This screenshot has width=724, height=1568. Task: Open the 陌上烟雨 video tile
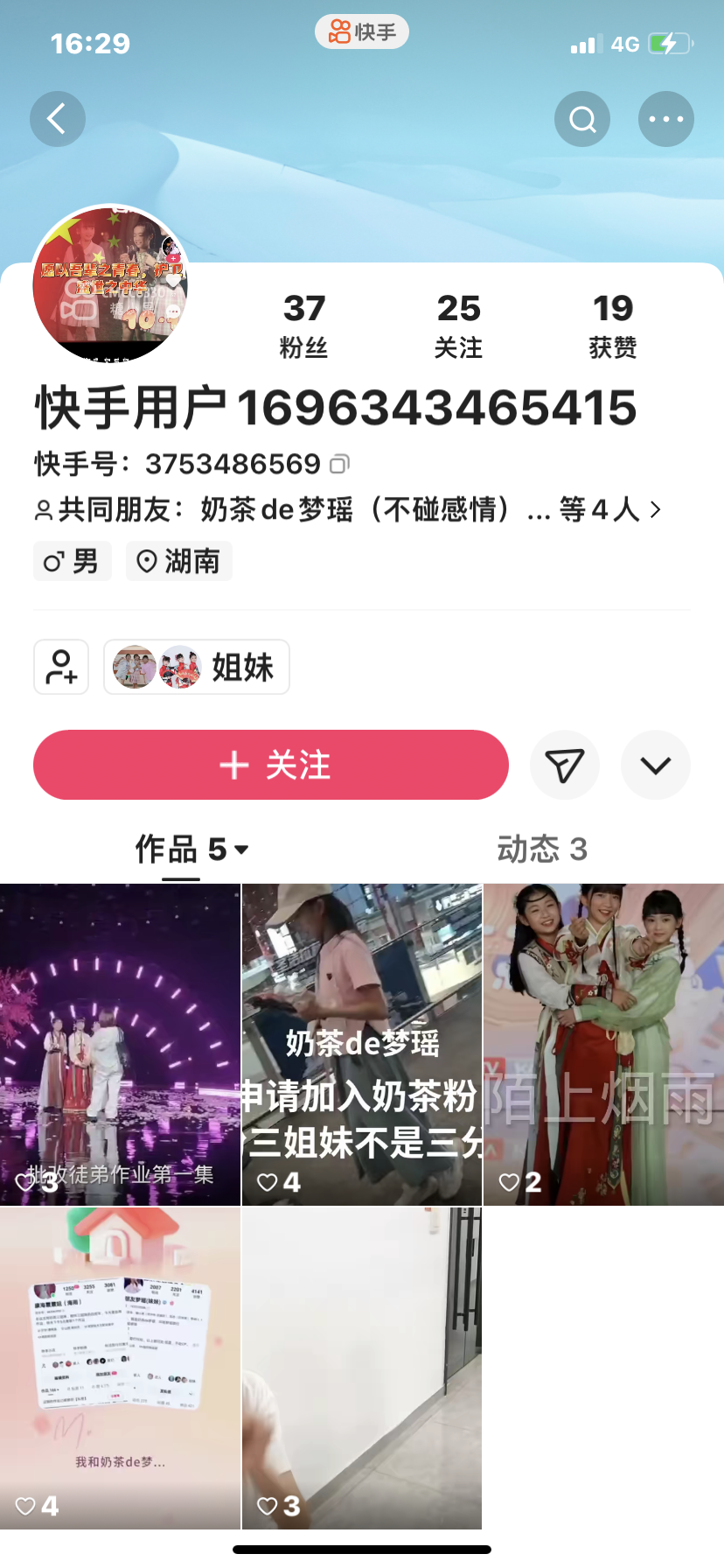tap(603, 1045)
